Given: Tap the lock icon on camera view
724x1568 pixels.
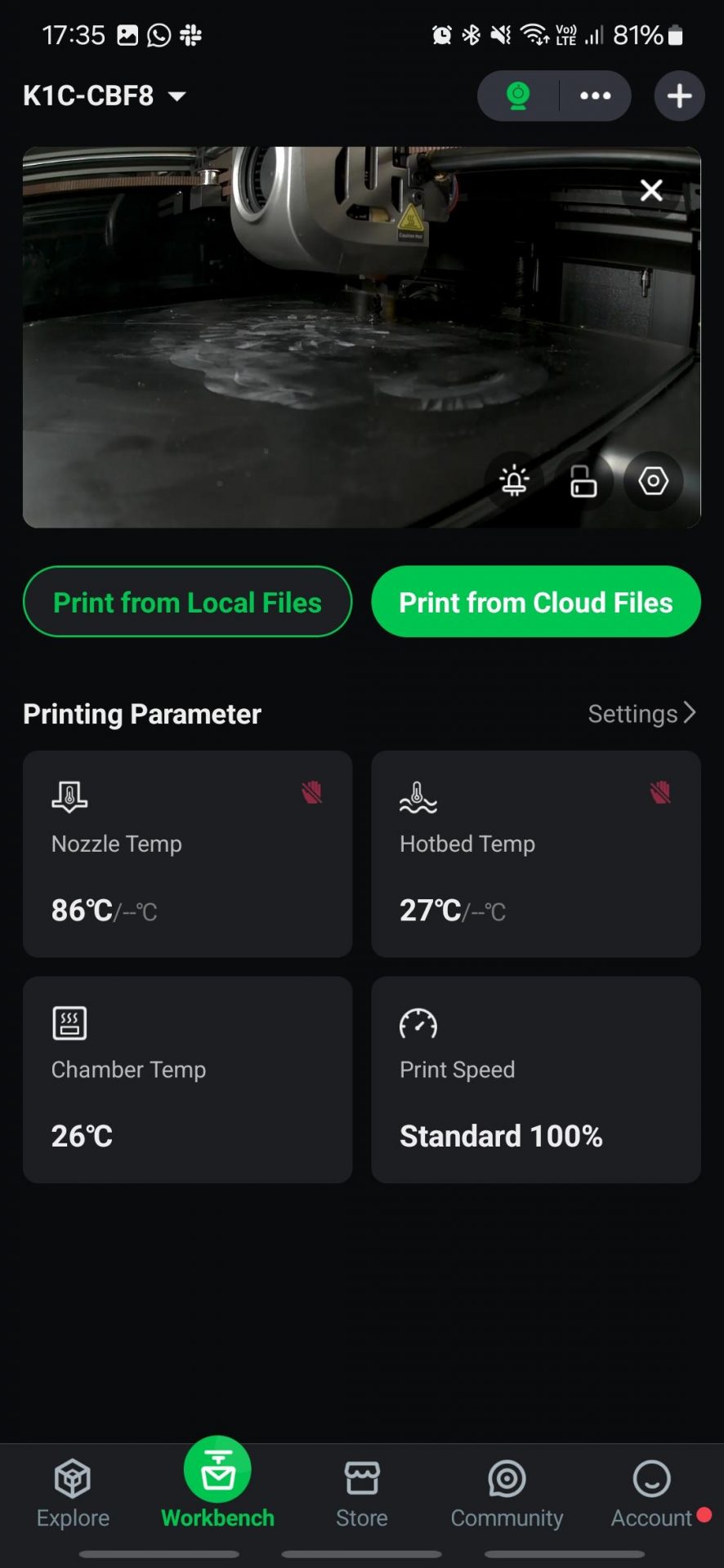Looking at the screenshot, I should click(583, 481).
